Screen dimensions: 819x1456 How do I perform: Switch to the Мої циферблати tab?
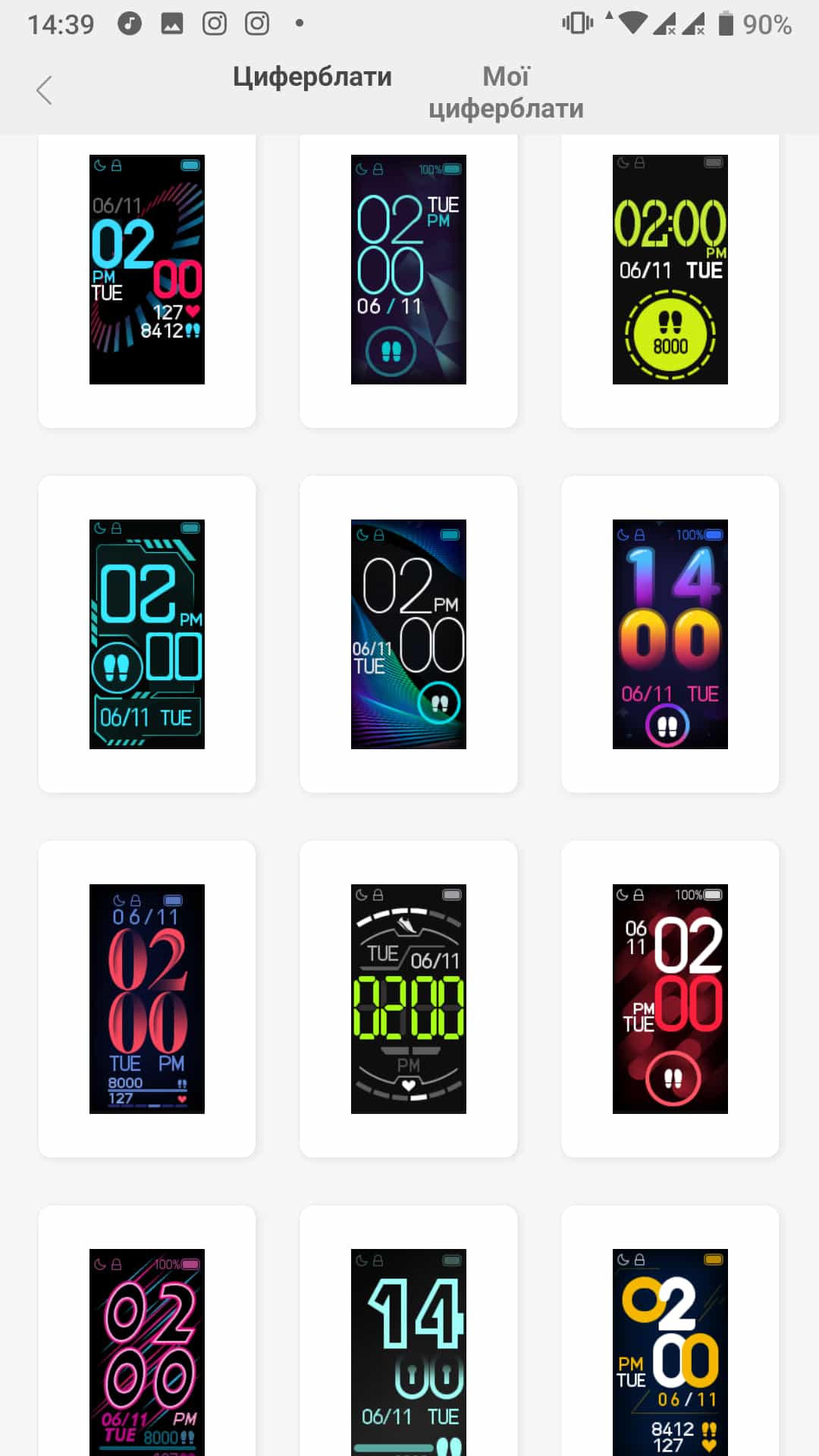coord(506,92)
